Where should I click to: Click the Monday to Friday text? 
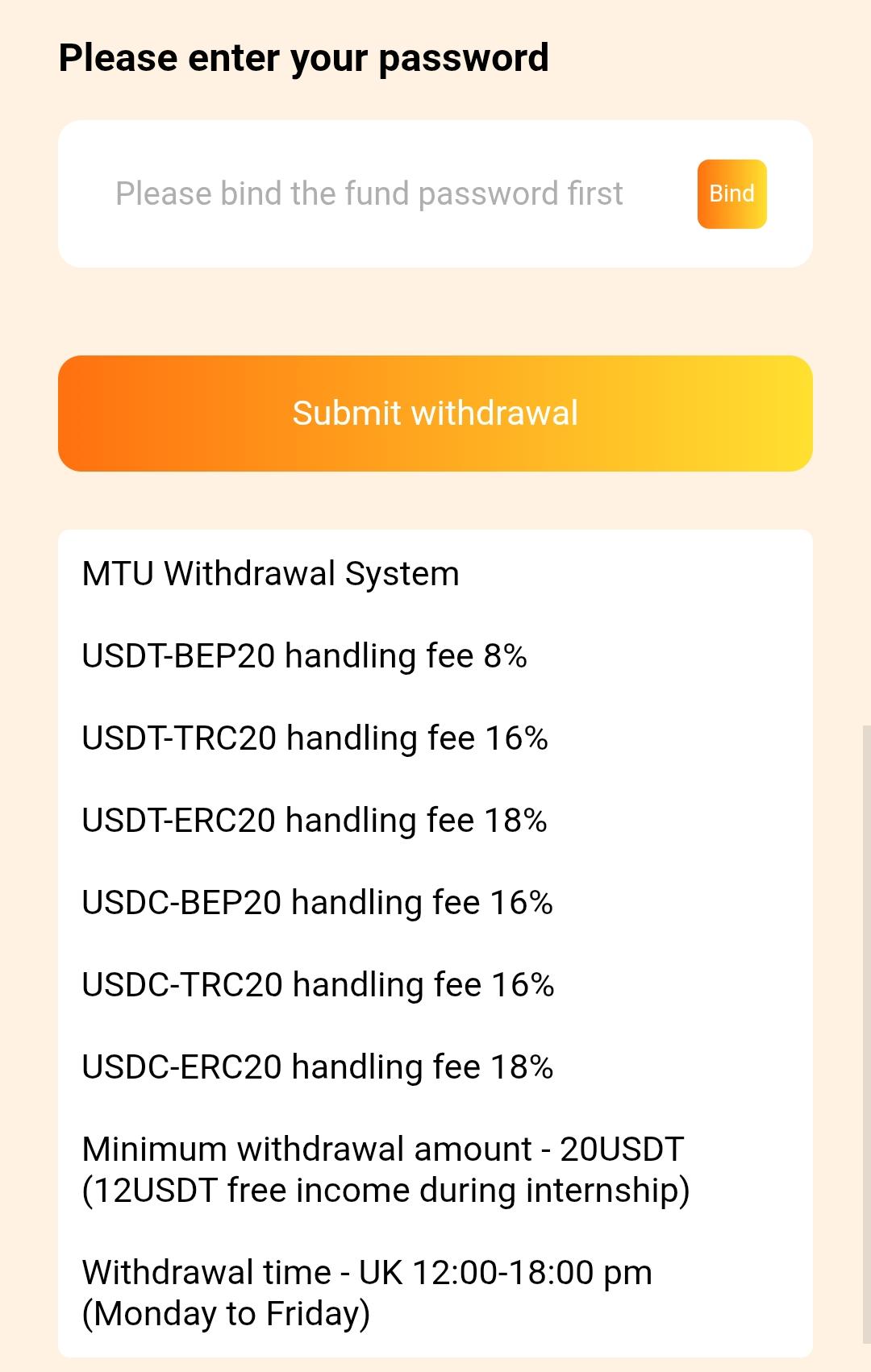click(x=225, y=1313)
